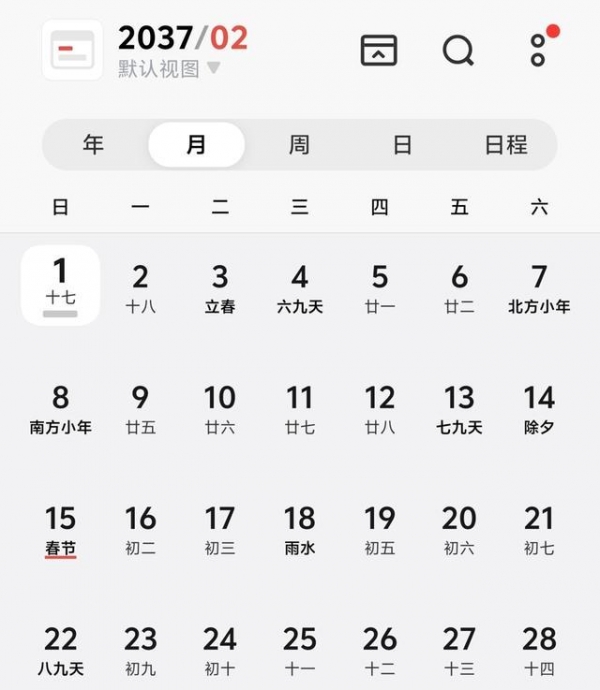This screenshot has width=600, height=690.
Task: Open the calendar app logo icon
Action: coord(72,50)
